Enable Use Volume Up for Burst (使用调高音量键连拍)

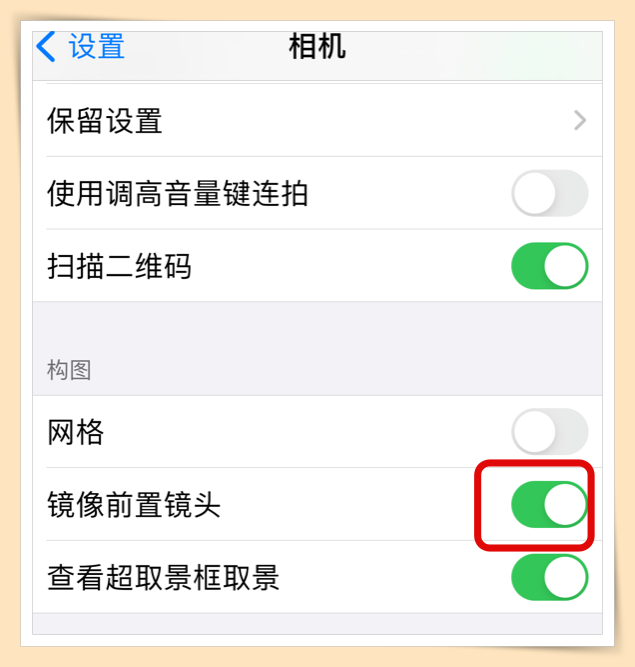[x=549, y=194]
